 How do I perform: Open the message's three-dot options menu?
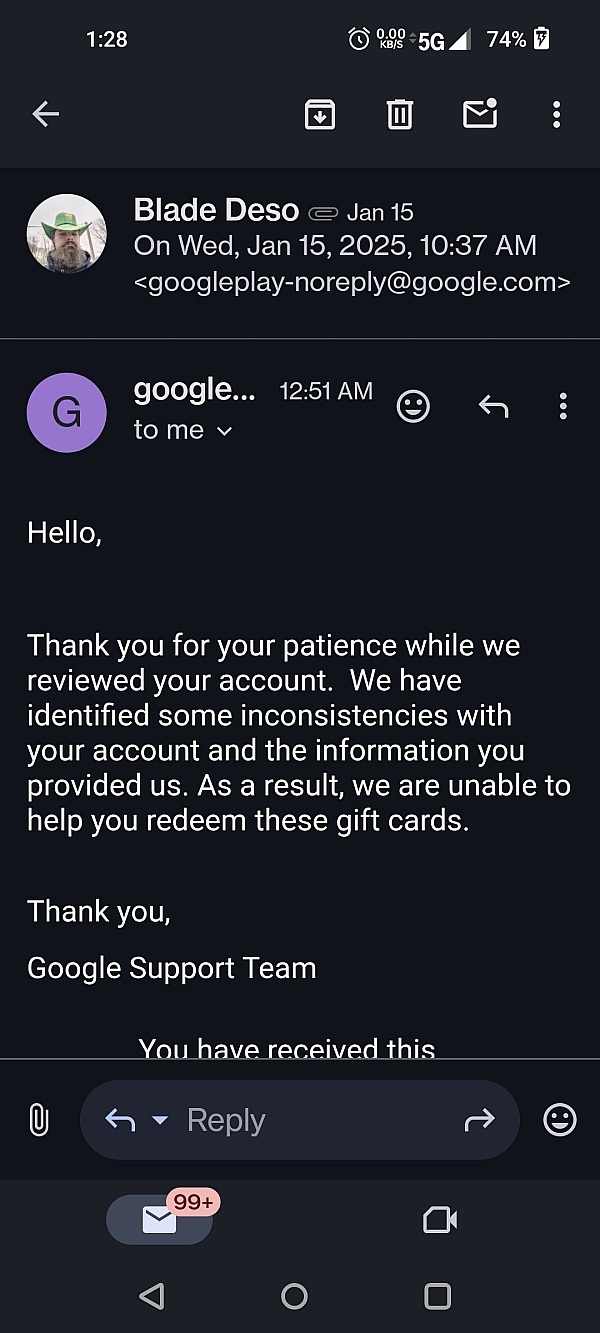(563, 406)
